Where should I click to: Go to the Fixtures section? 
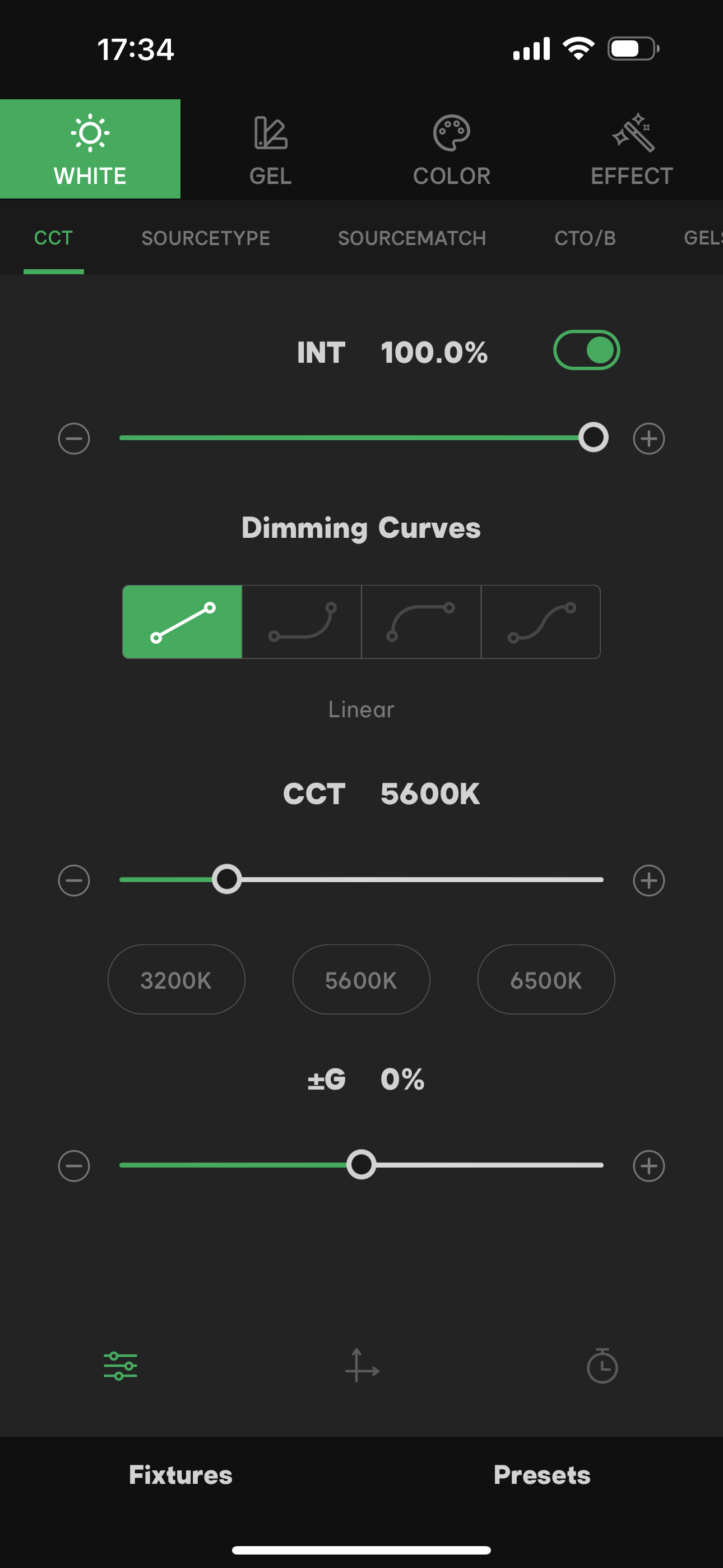tap(180, 1475)
